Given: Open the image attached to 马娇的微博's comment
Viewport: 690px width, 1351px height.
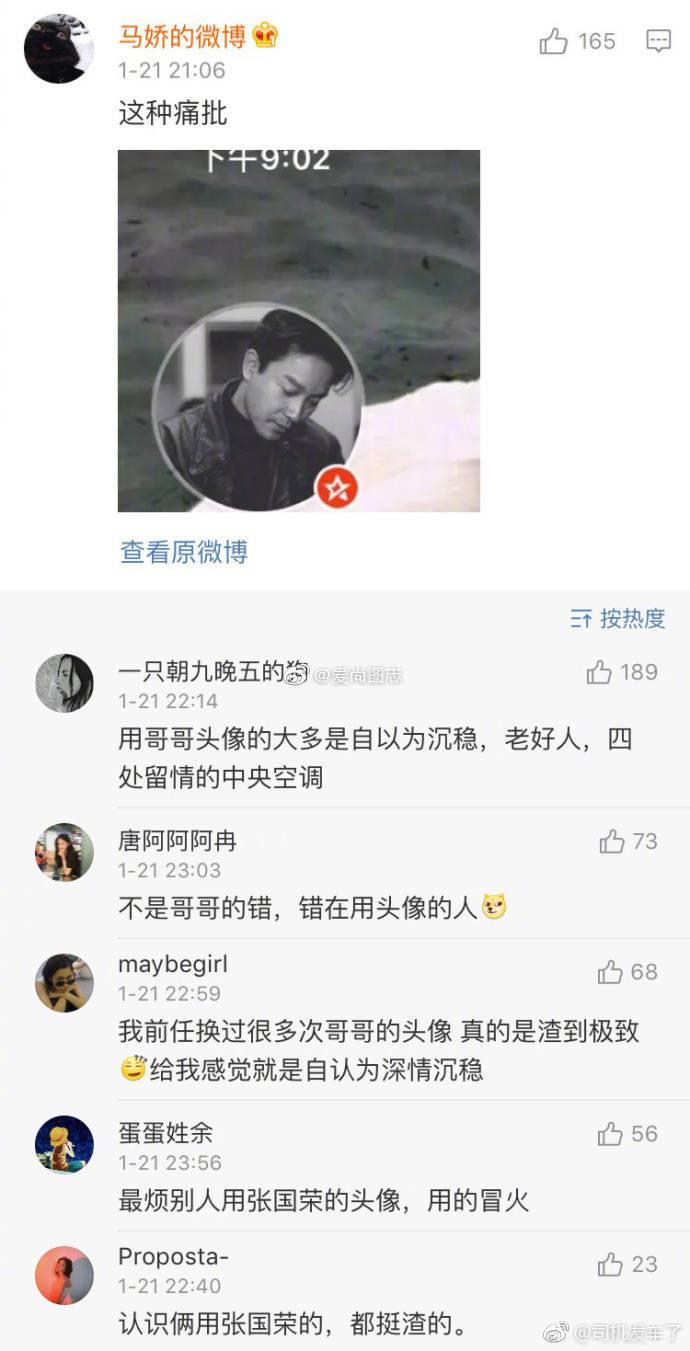Looking at the screenshot, I should pyautogui.click(x=299, y=331).
